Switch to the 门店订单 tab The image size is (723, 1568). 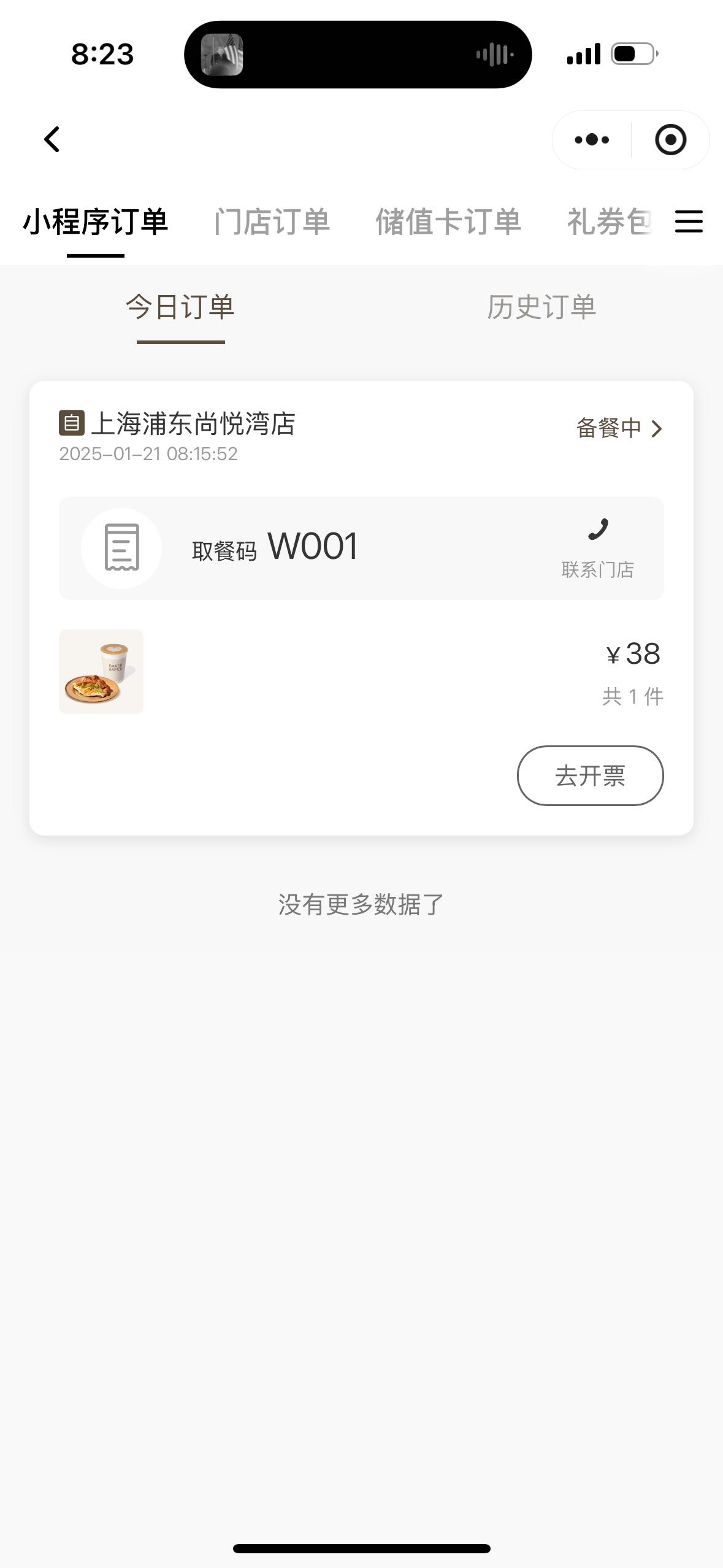pos(272,221)
